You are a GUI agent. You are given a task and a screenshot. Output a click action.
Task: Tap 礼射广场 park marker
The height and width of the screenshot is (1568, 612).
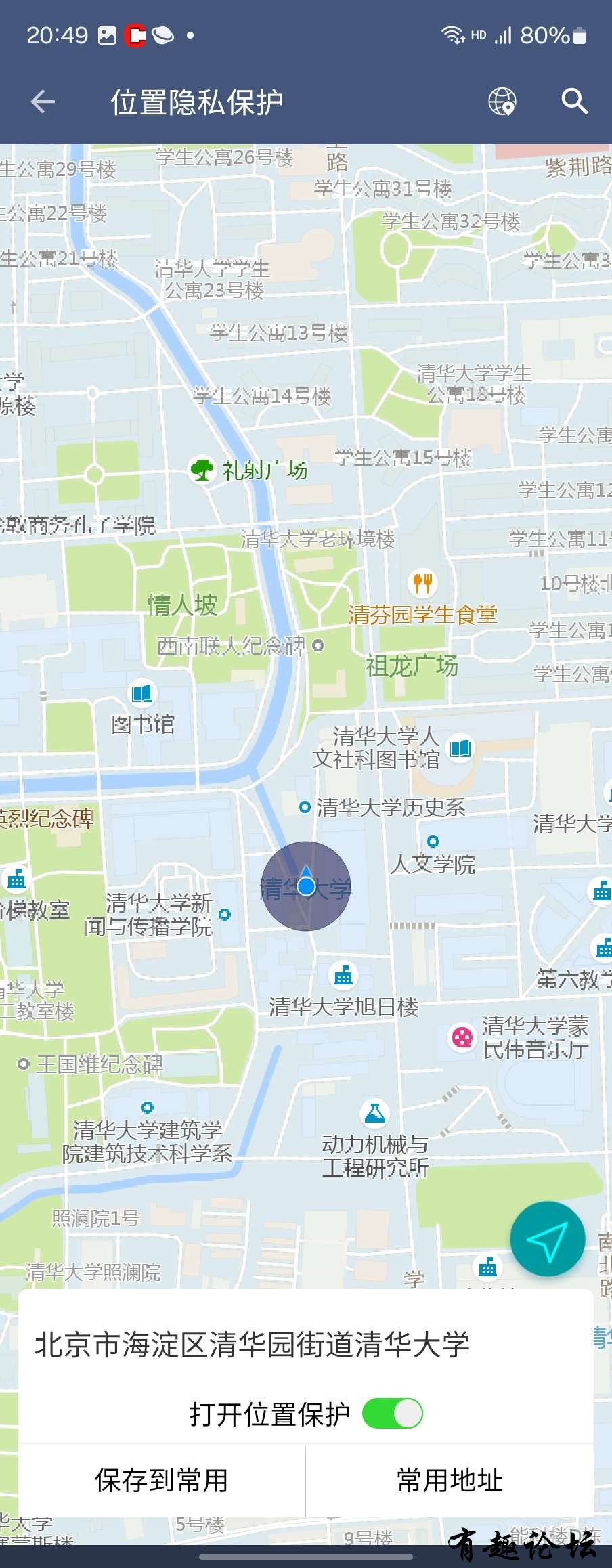[202, 469]
